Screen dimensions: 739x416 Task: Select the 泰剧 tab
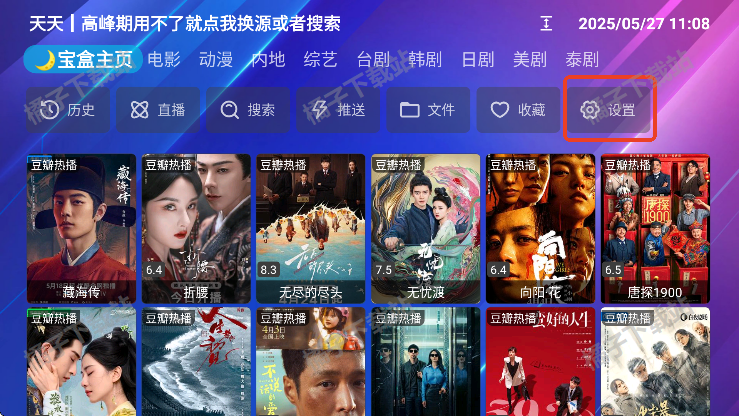(x=581, y=59)
